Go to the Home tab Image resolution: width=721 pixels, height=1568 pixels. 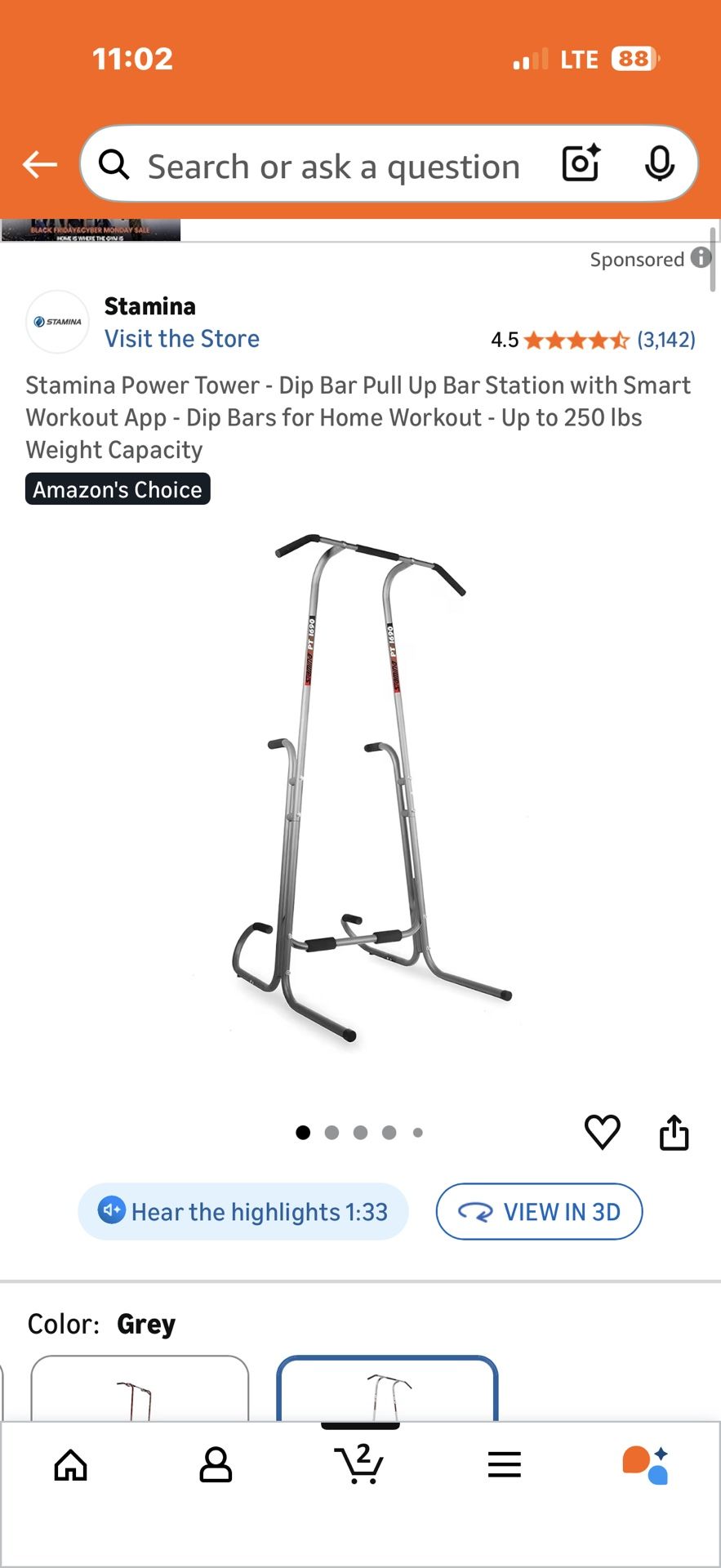pos(71,1465)
